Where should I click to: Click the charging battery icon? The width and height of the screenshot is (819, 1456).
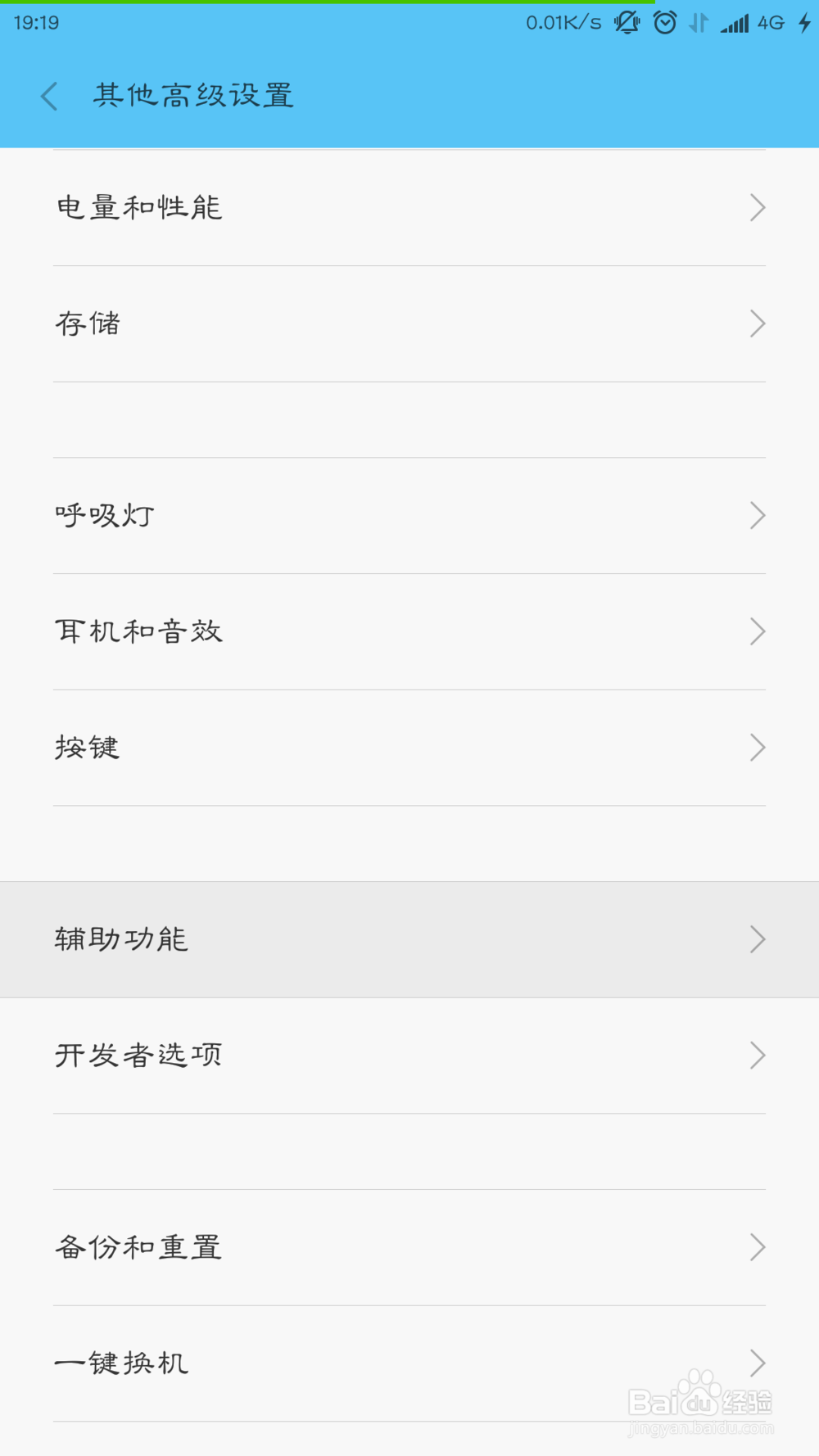point(803,23)
